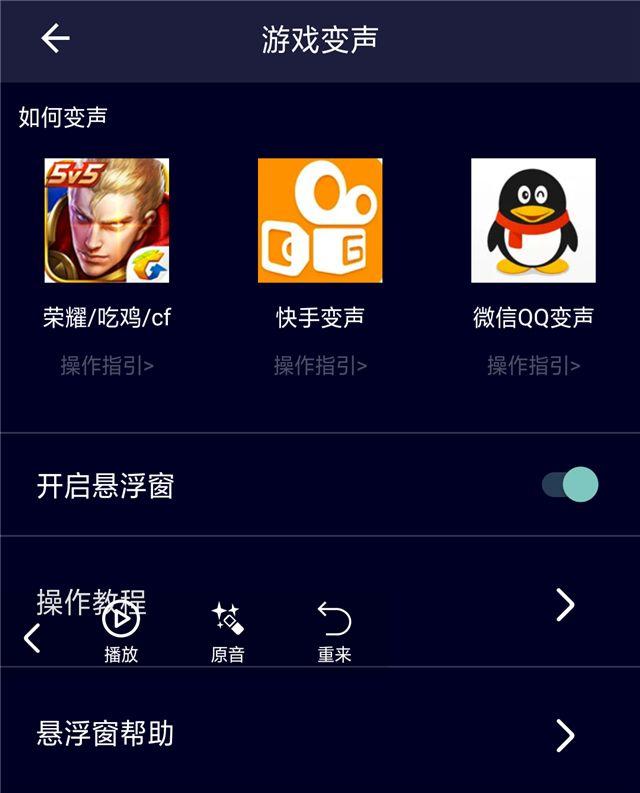Open the 微信QQ变声 tile

coord(533,220)
